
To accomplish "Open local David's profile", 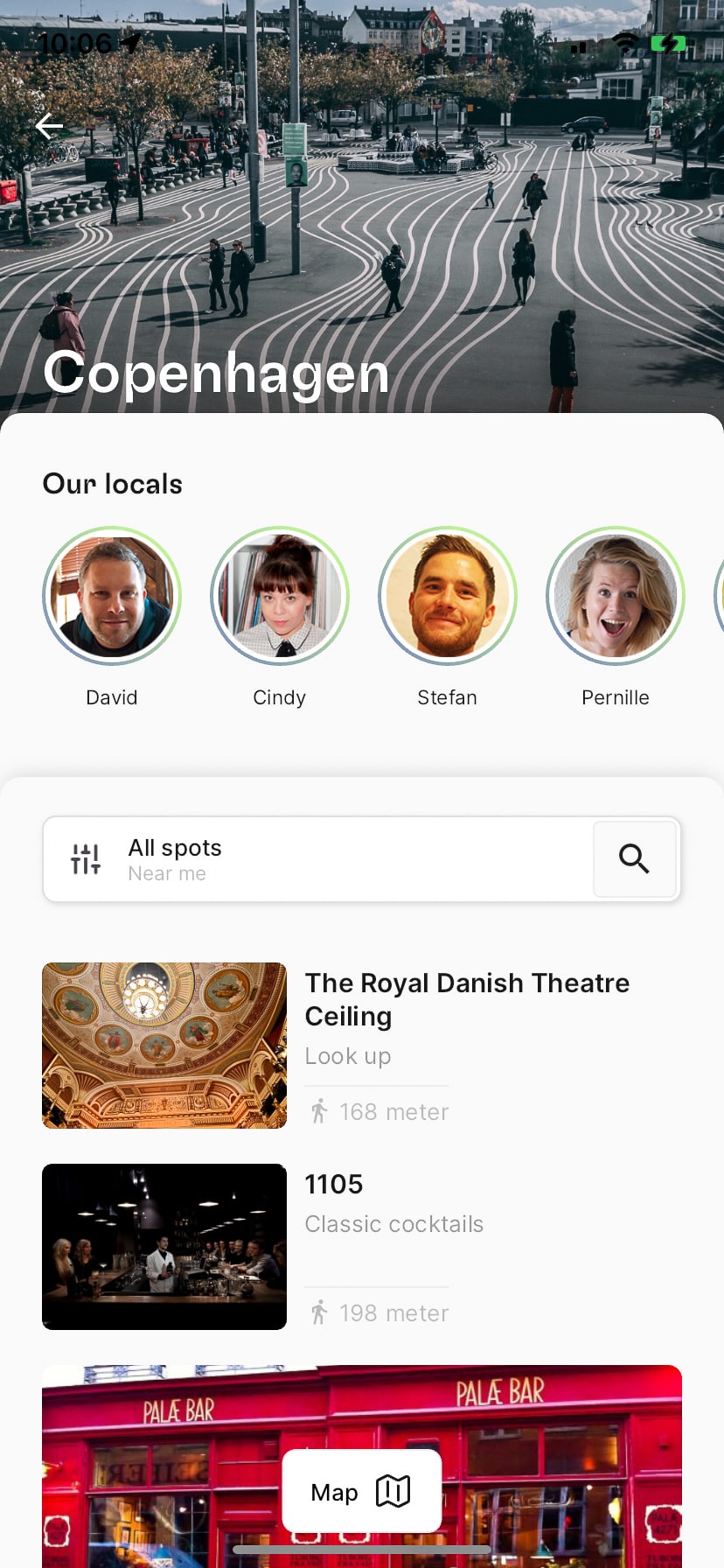I will tap(112, 596).
